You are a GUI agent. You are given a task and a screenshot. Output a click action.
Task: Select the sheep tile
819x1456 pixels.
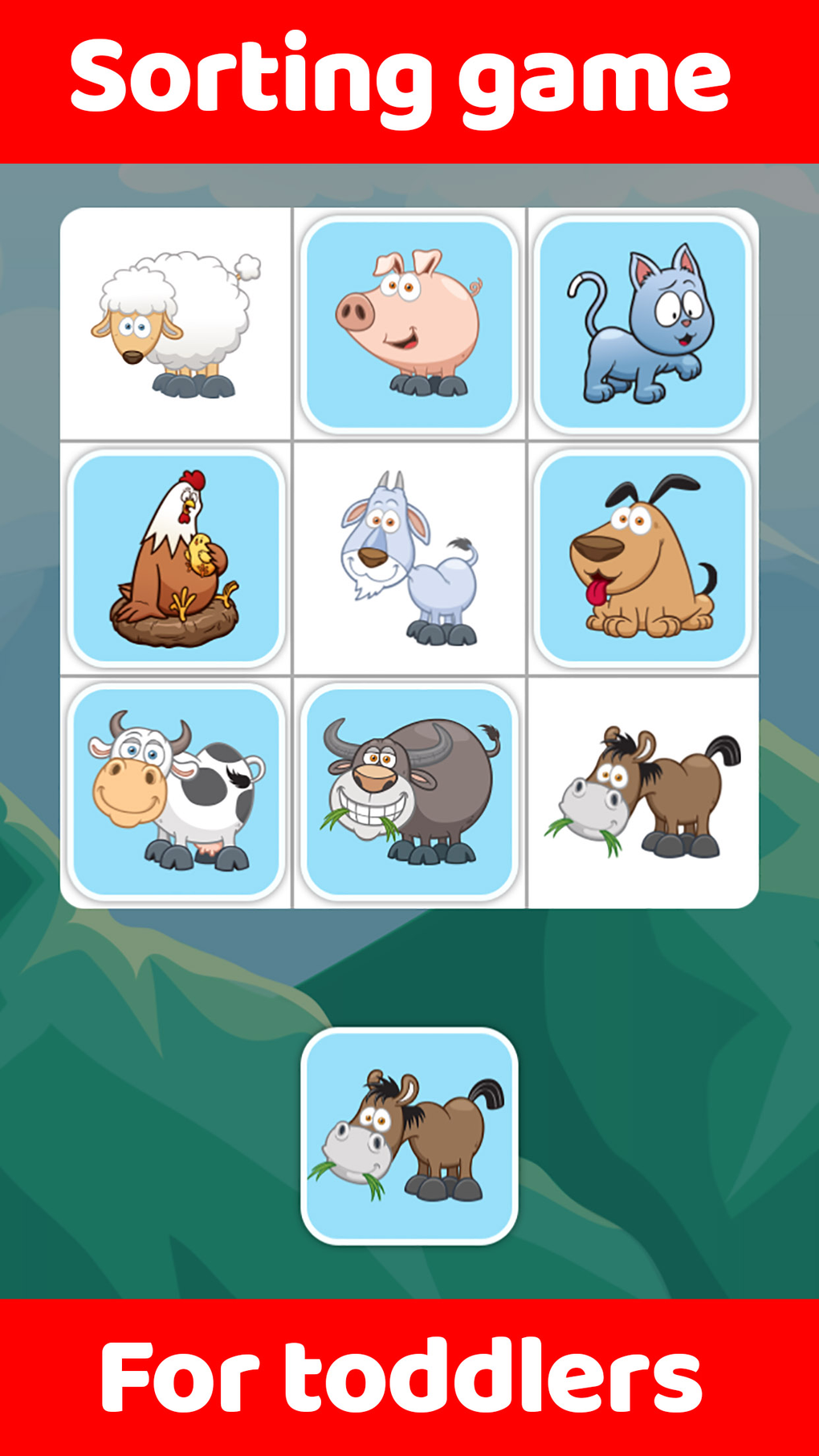pyautogui.click(x=177, y=321)
